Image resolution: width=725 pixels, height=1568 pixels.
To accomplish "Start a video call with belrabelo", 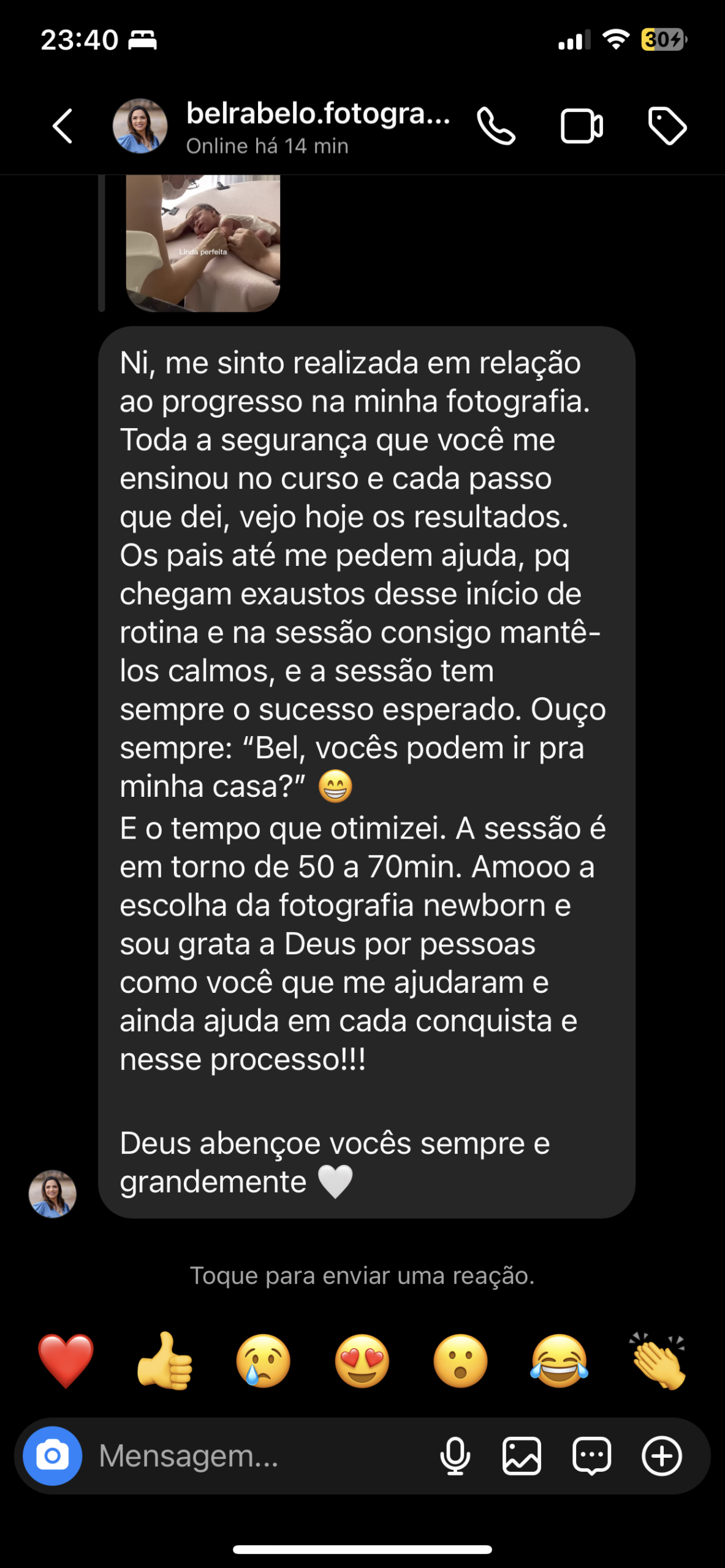I will (582, 126).
